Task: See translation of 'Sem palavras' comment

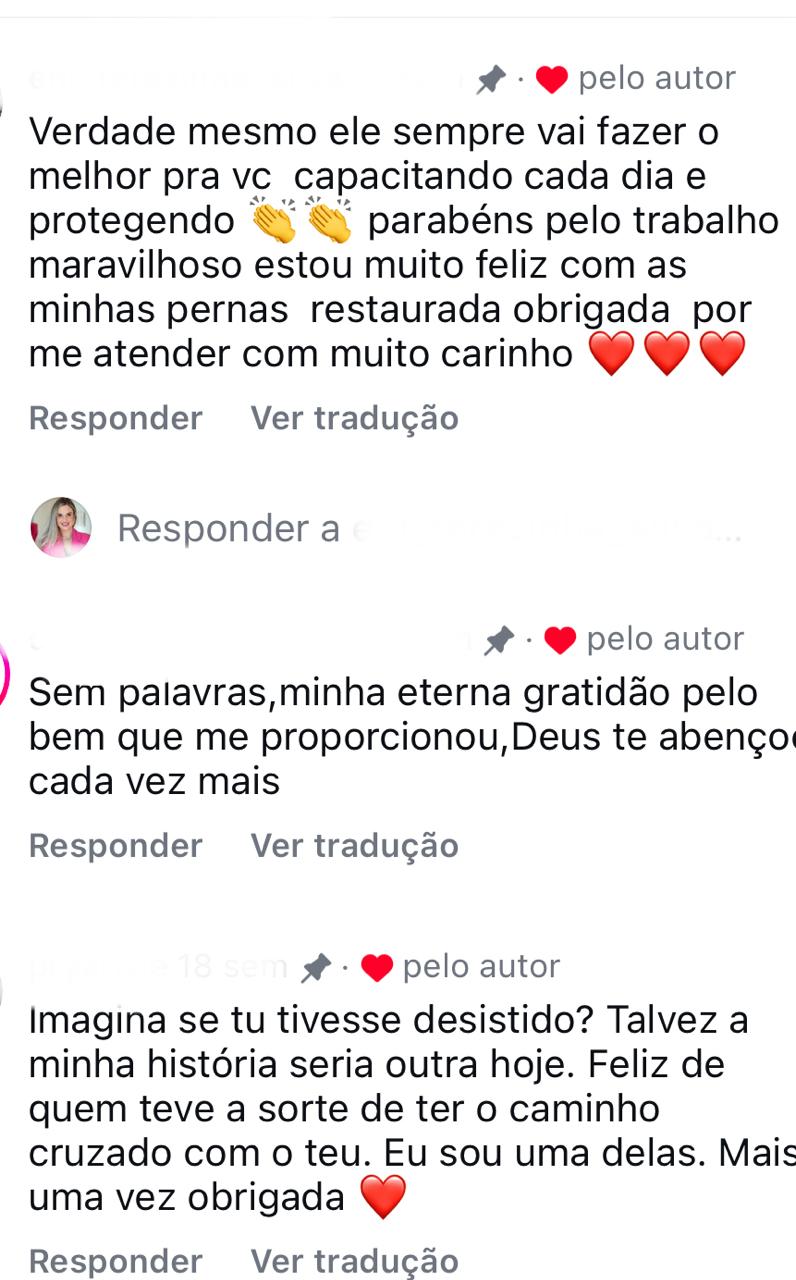Action: coord(354,846)
